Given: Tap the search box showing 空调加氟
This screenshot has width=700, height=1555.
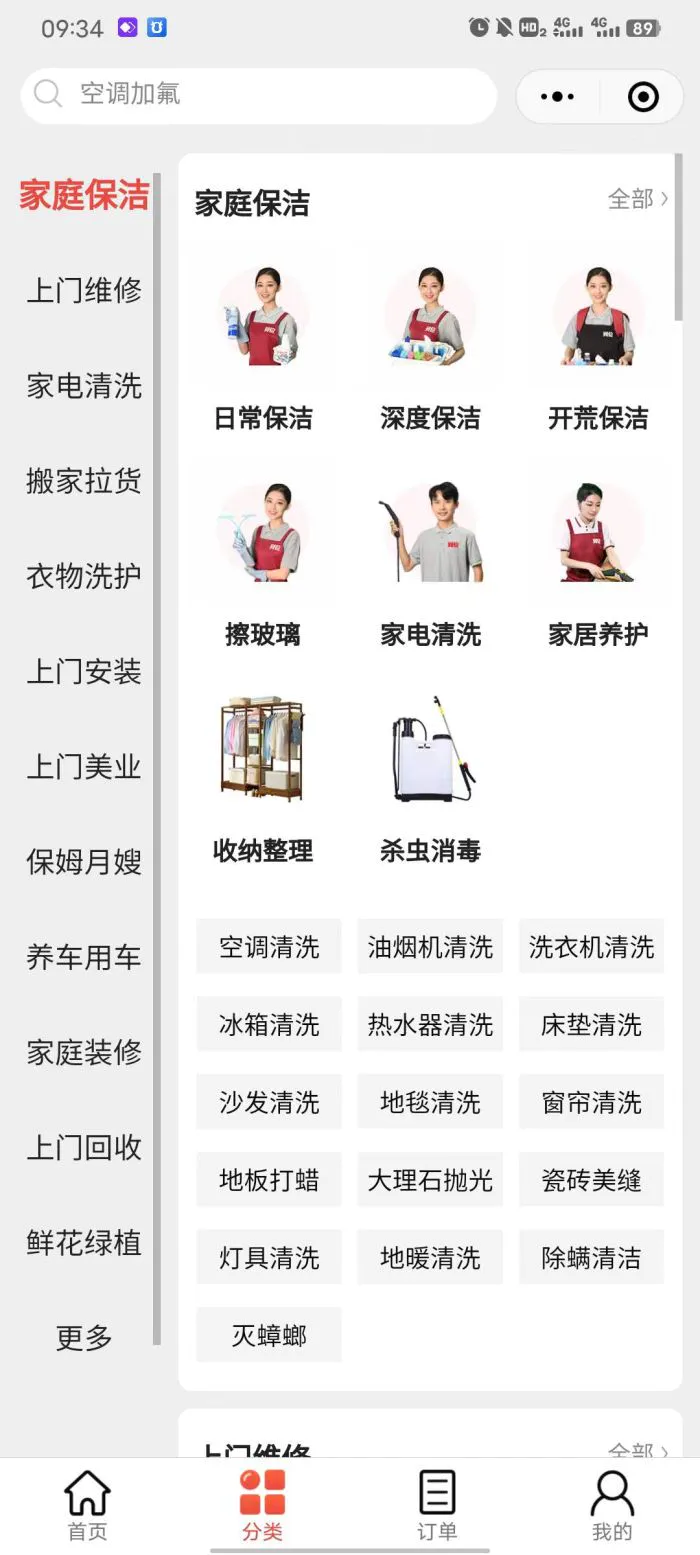Looking at the screenshot, I should [258, 95].
